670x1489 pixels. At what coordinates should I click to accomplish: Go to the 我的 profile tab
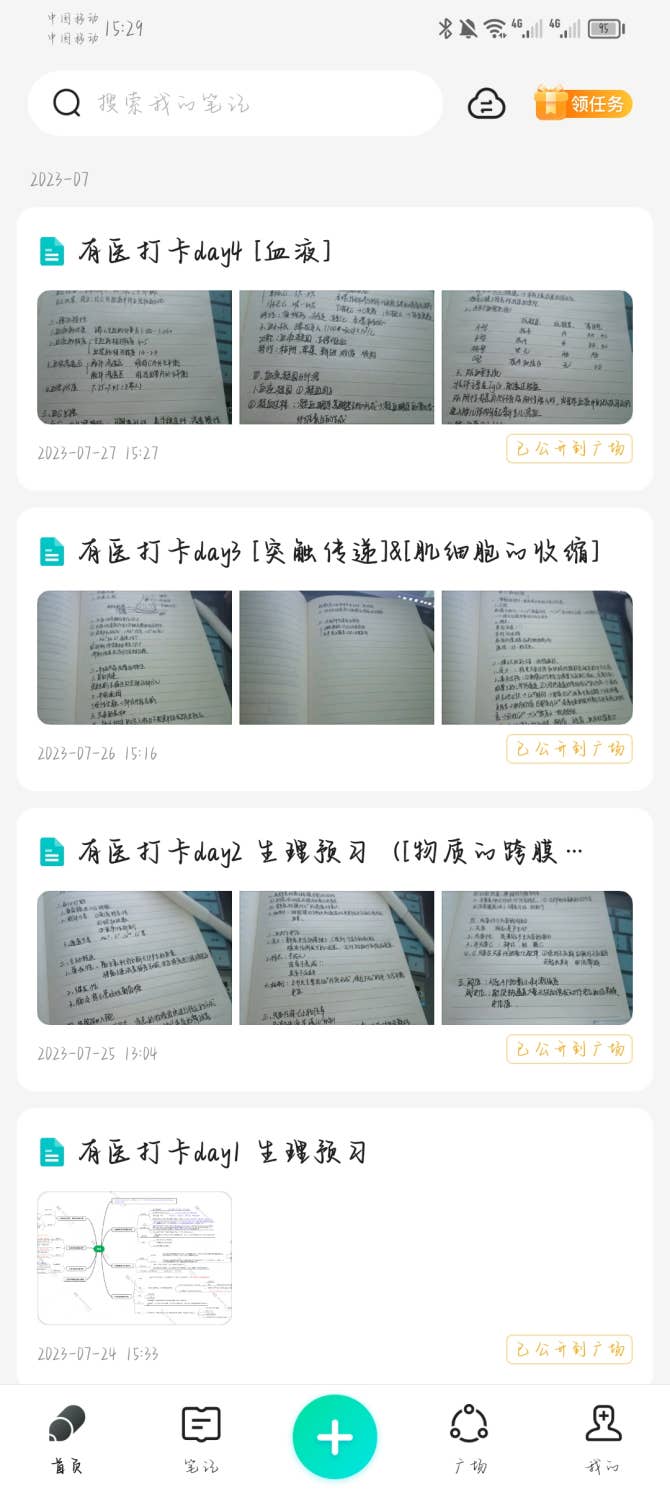point(603,1438)
